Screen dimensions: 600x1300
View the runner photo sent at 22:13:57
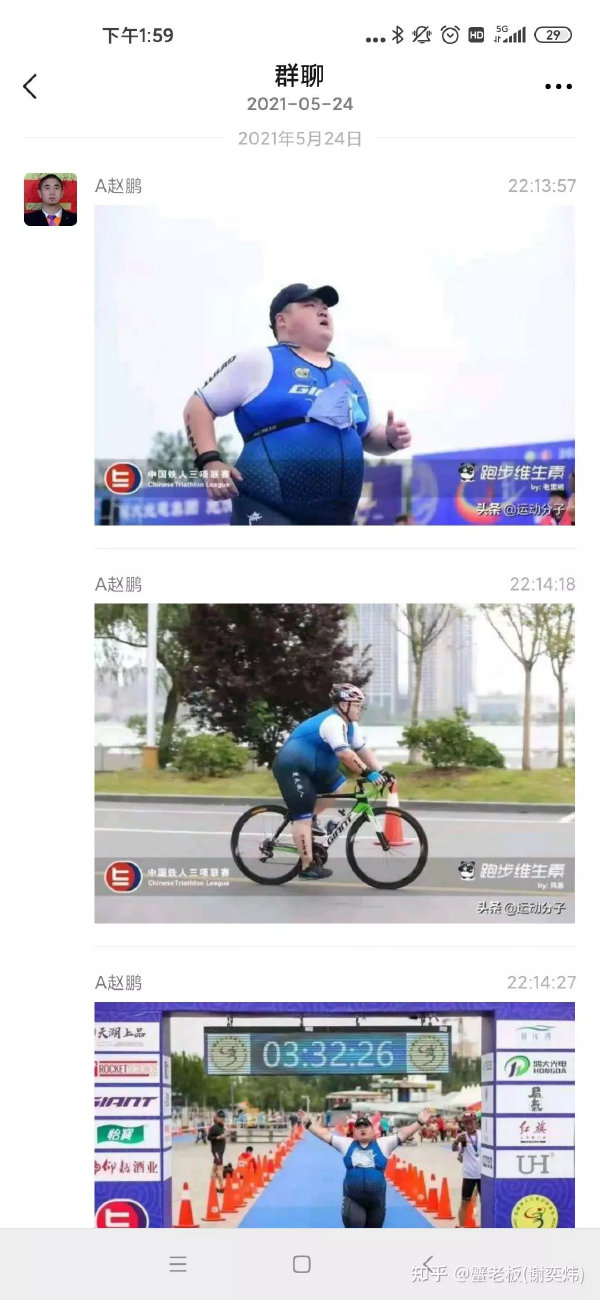334,365
